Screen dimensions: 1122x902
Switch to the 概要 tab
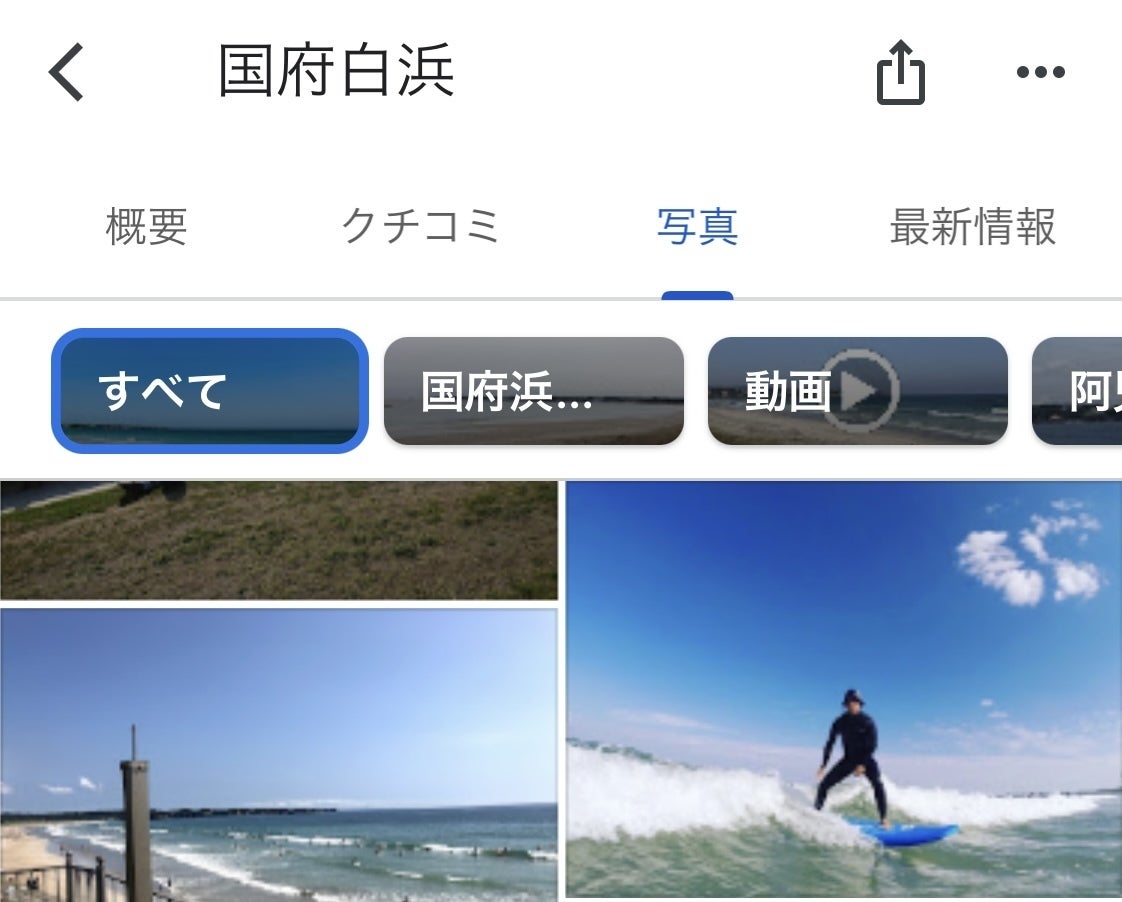click(146, 227)
